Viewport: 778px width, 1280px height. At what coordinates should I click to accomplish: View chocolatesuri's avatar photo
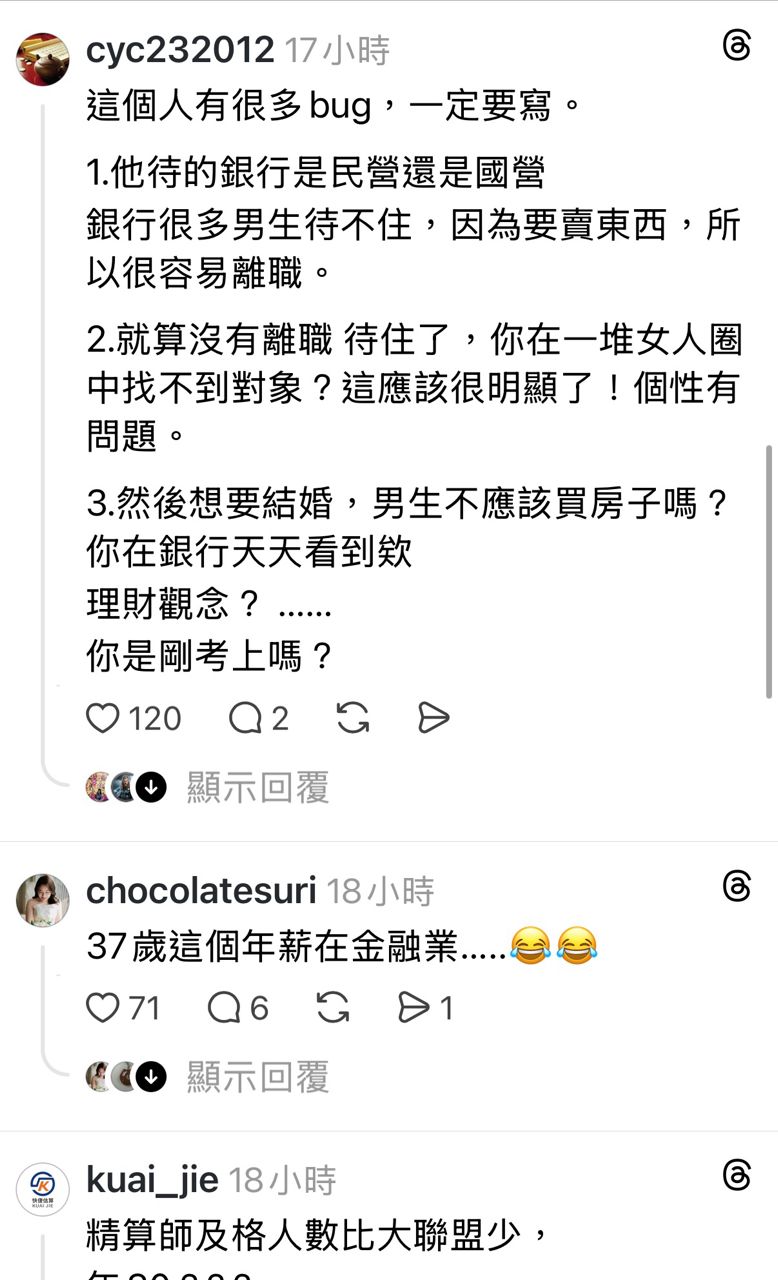pyautogui.click(x=43, y=899)
